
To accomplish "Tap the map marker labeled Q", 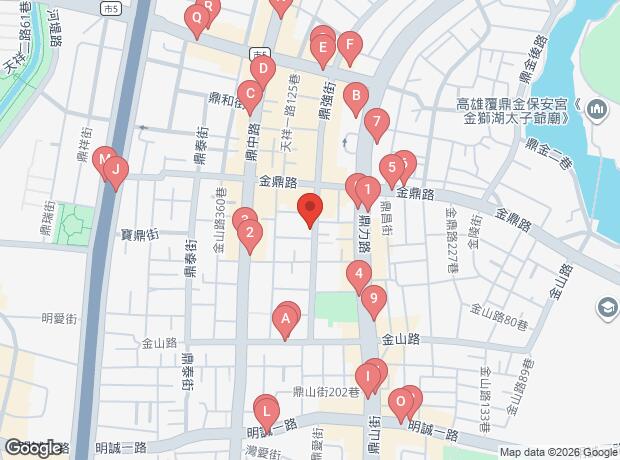I will (x=197, y=17).
